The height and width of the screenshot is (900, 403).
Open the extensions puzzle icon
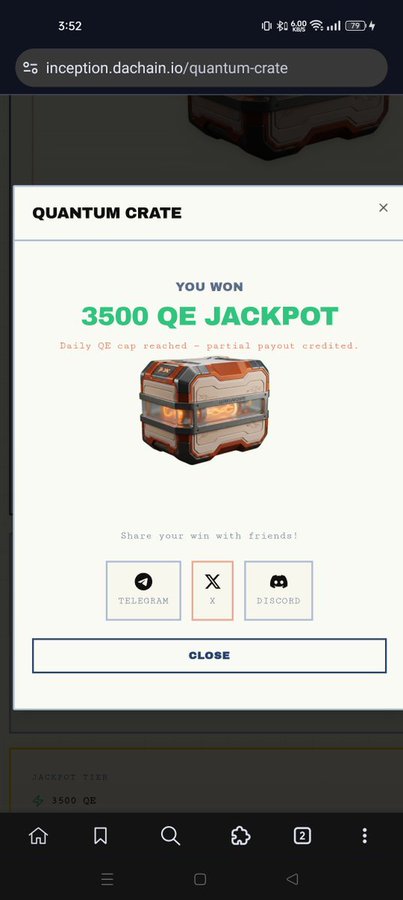pos(241,836)
